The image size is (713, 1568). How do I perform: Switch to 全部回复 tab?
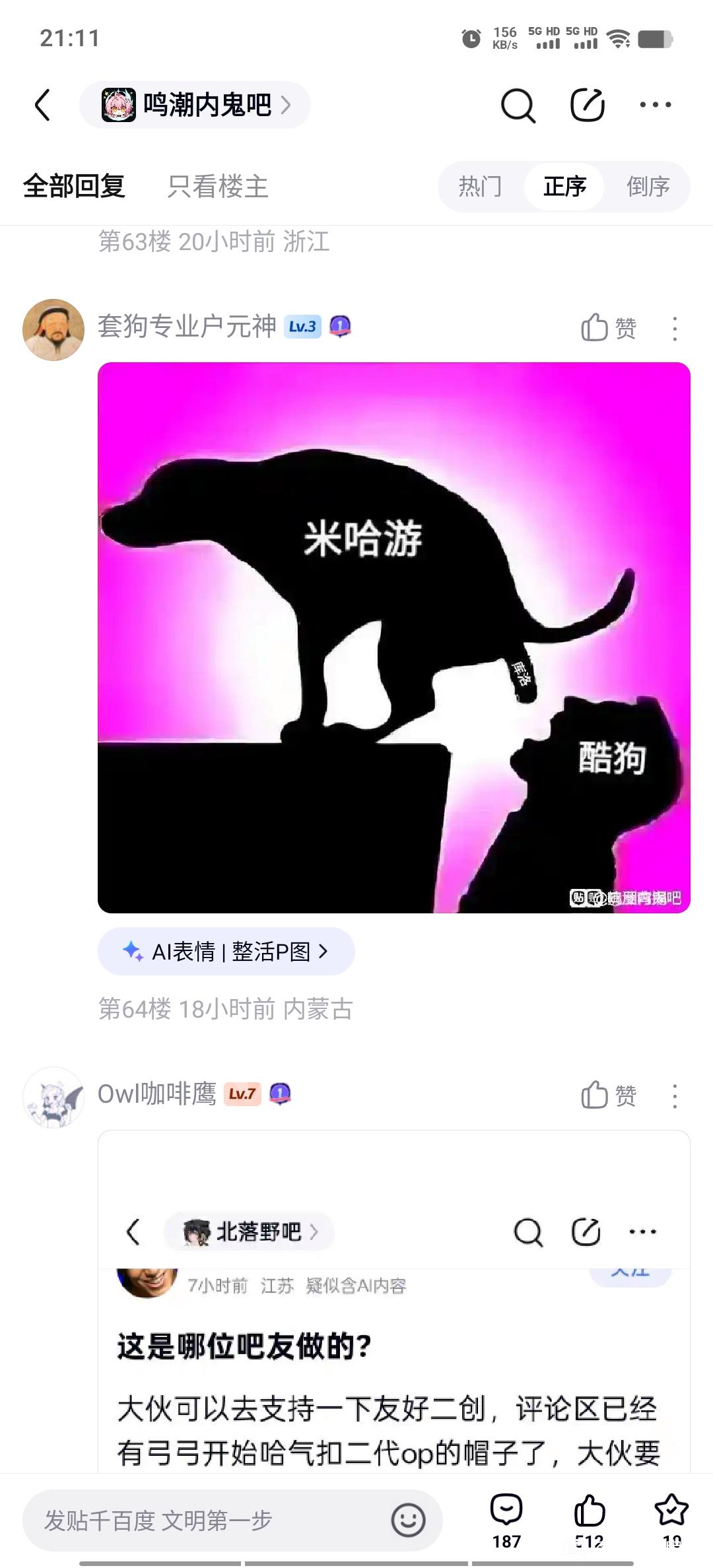click(x=74, y=187)
